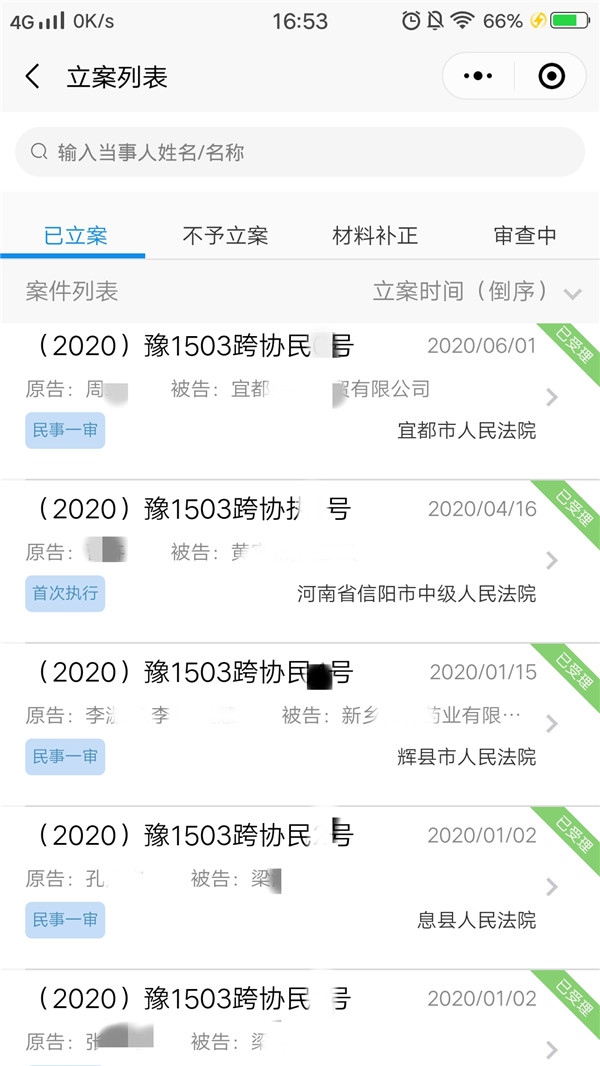Viewport: 600px width, 1066px height.
Task: Expand the 立案时间（倒序） sort dropdown
Action: pos(476,292)
